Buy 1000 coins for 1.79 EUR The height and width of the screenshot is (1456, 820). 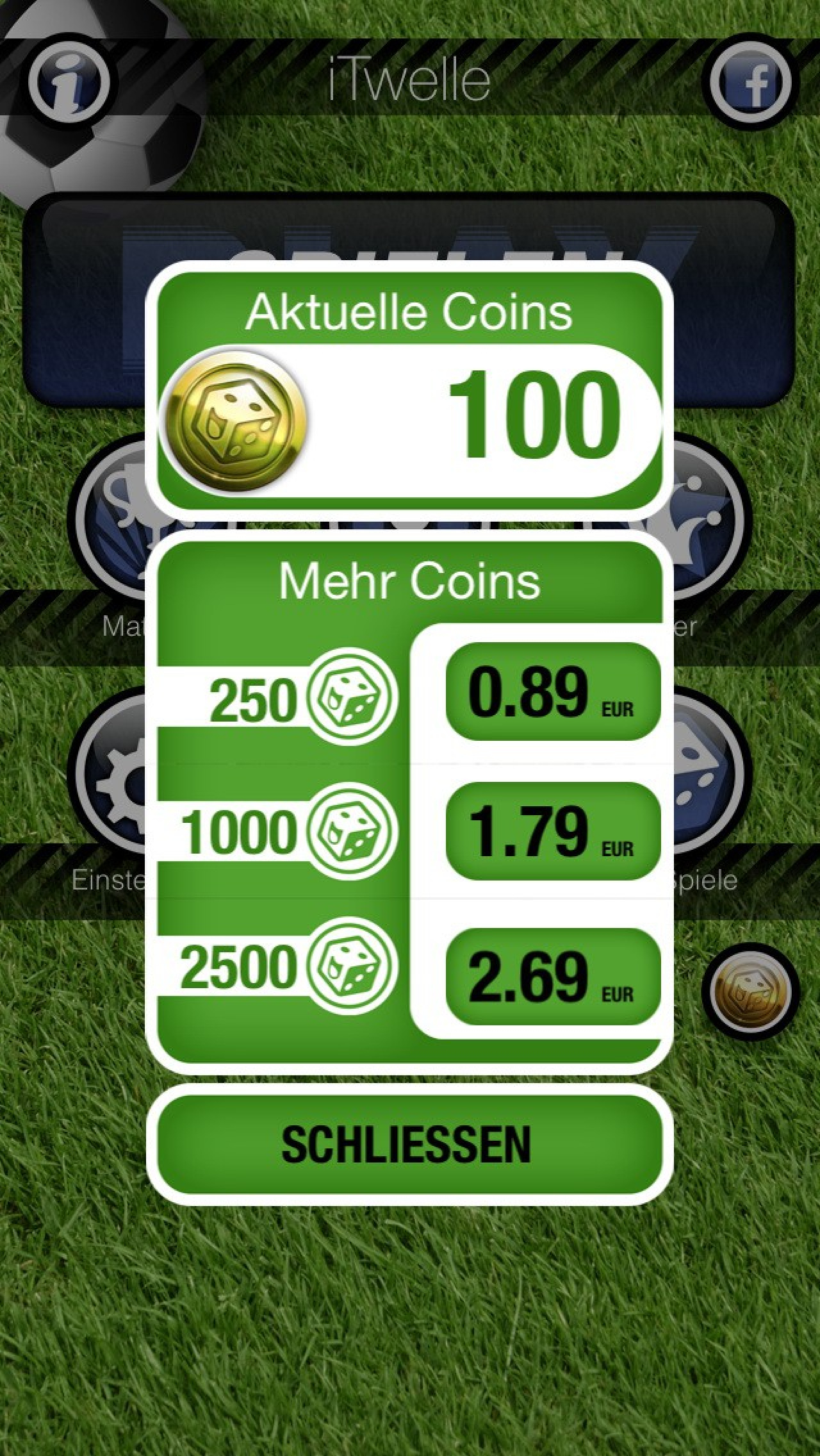coord(553,831)
